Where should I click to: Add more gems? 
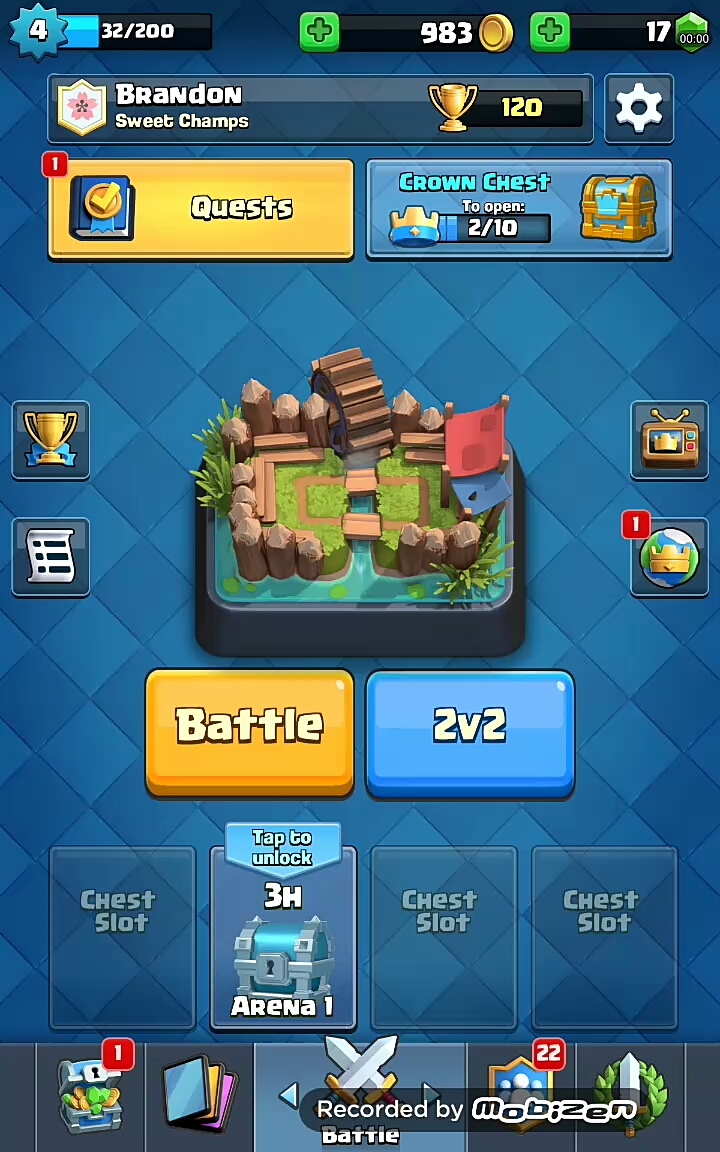click(x=549, y=32)
